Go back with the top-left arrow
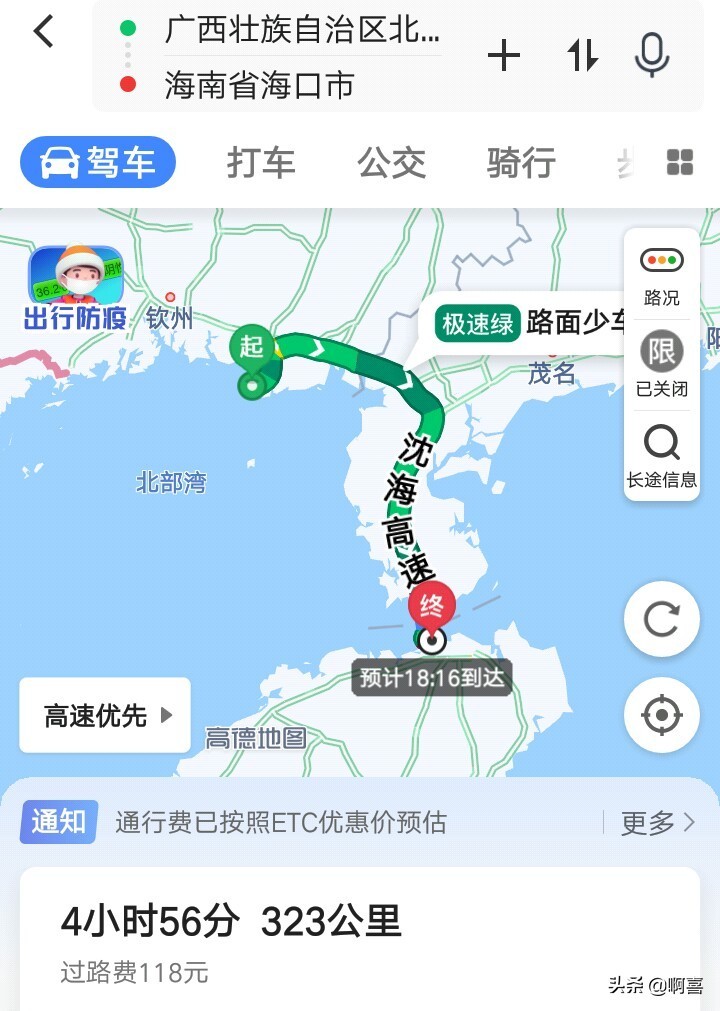 pos(43,32)
